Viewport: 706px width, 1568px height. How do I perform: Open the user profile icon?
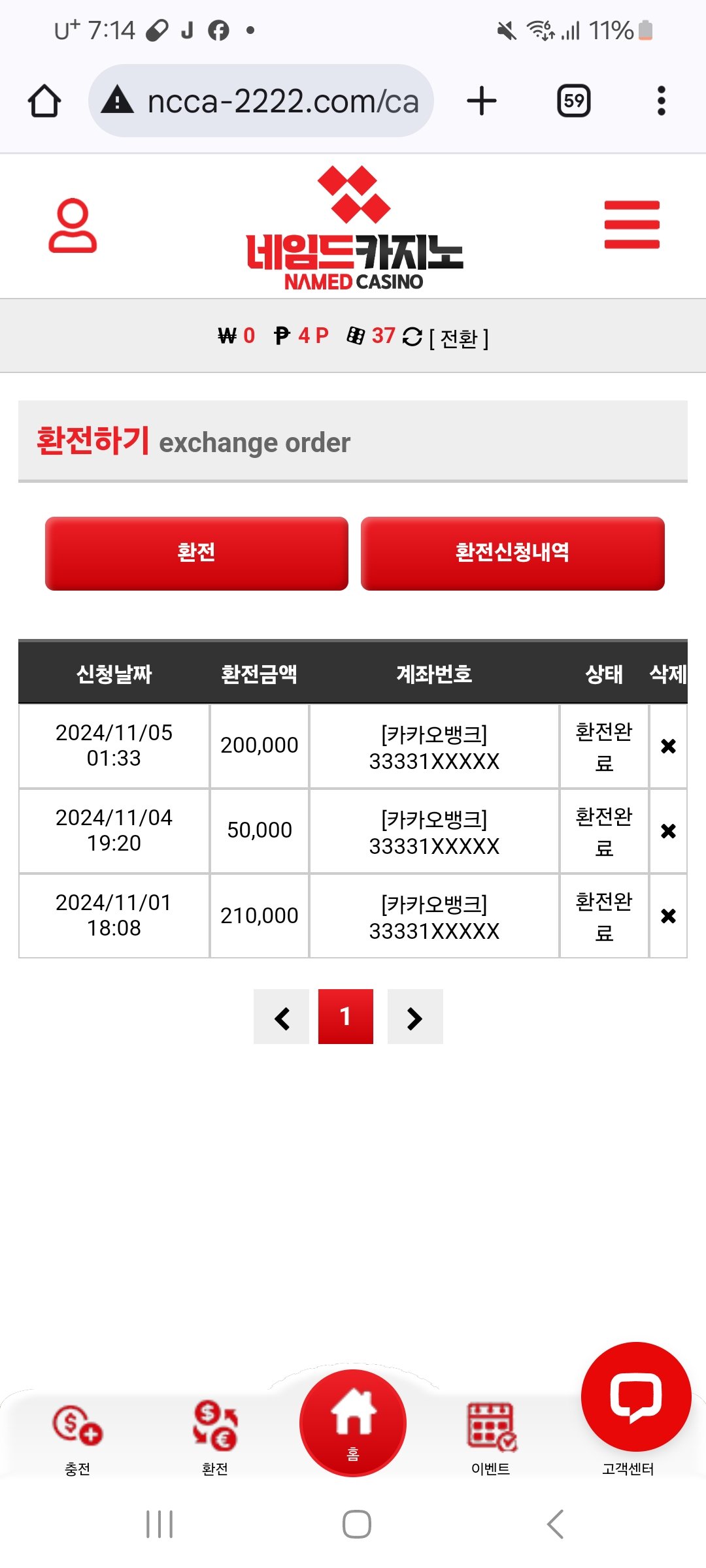(73, 225)
